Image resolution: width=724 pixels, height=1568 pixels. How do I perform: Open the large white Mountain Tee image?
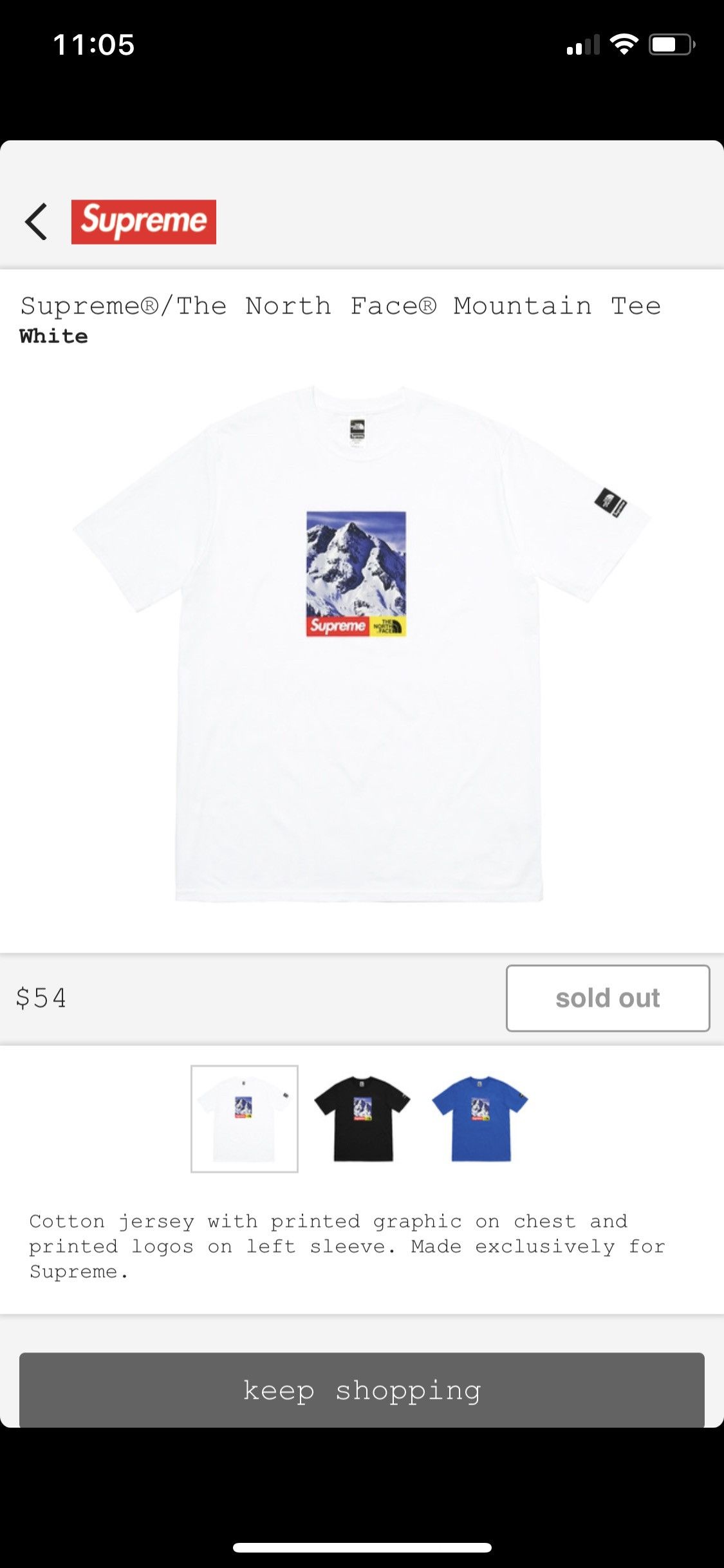coord(360,644)
